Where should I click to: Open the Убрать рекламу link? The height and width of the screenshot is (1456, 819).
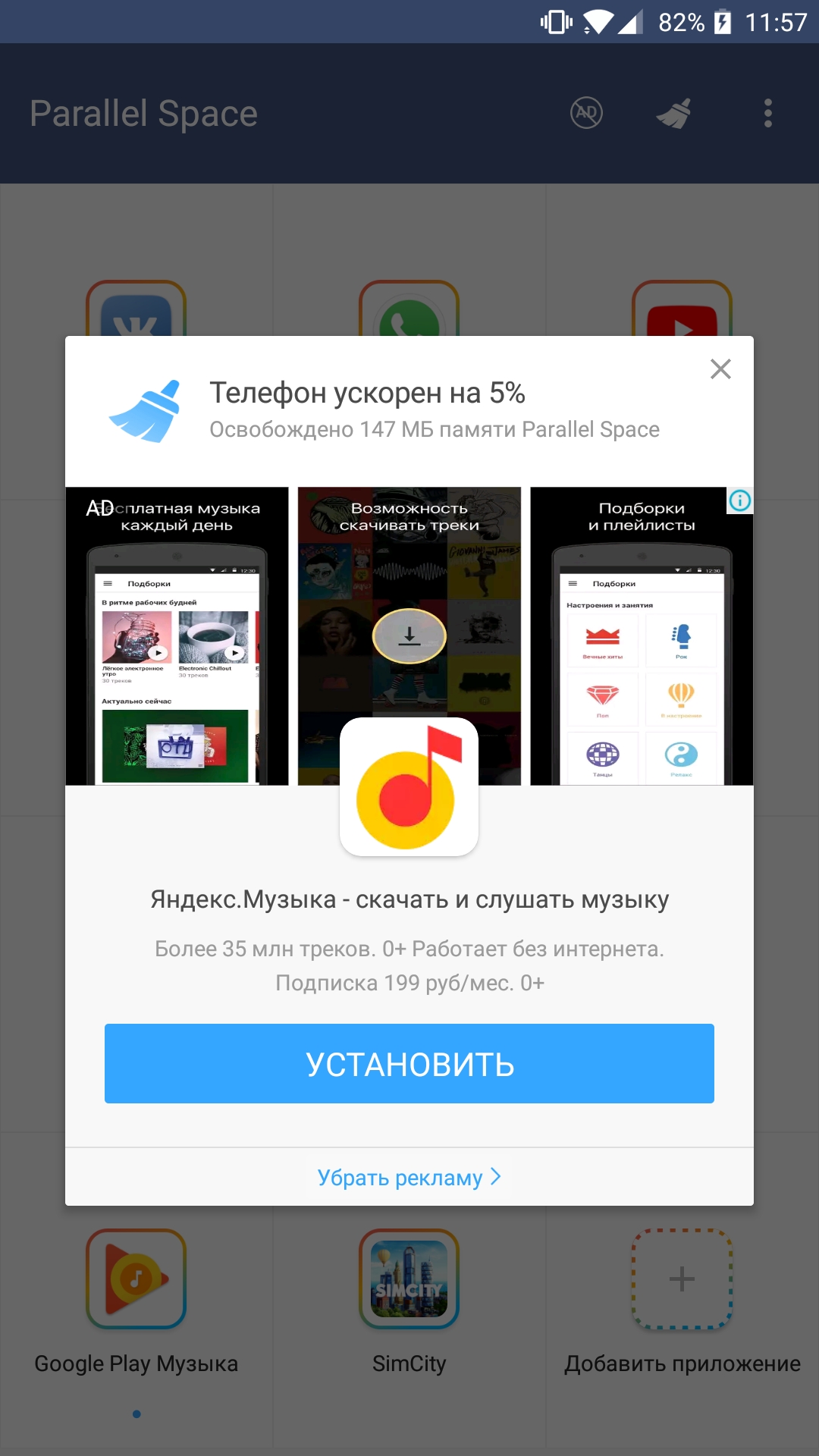(409, 1177)
